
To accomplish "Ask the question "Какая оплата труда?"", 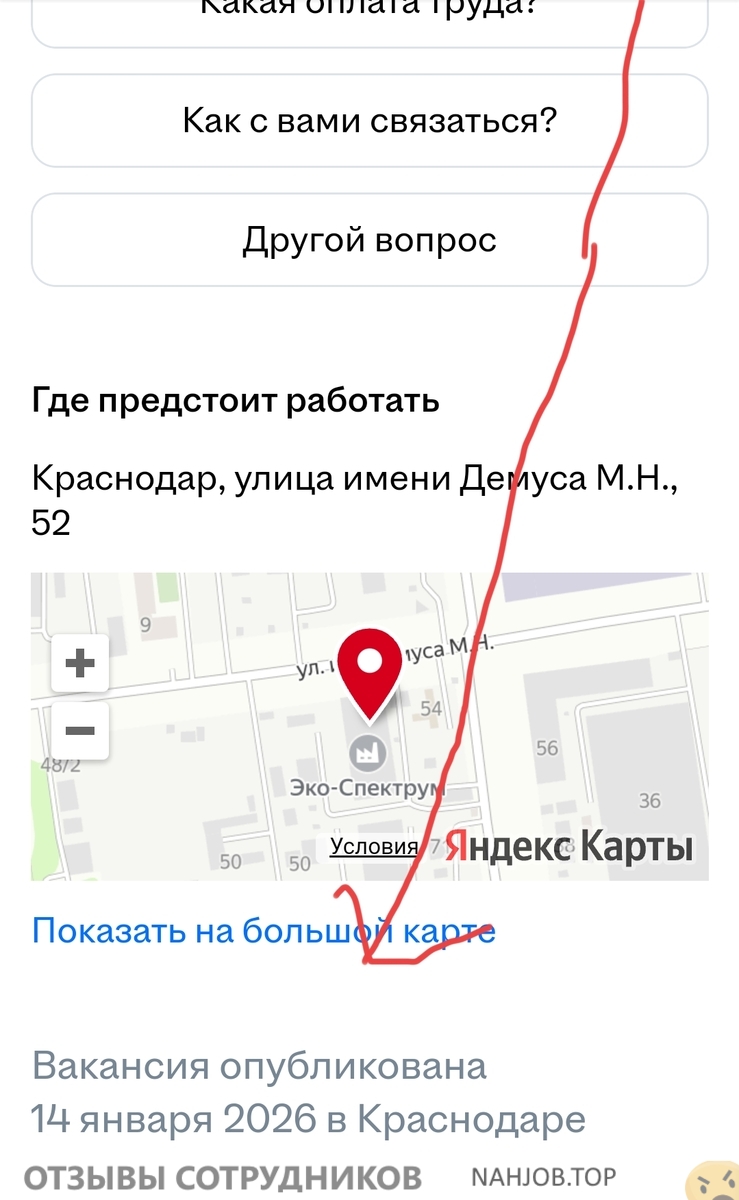I will (x=369, y=18).
